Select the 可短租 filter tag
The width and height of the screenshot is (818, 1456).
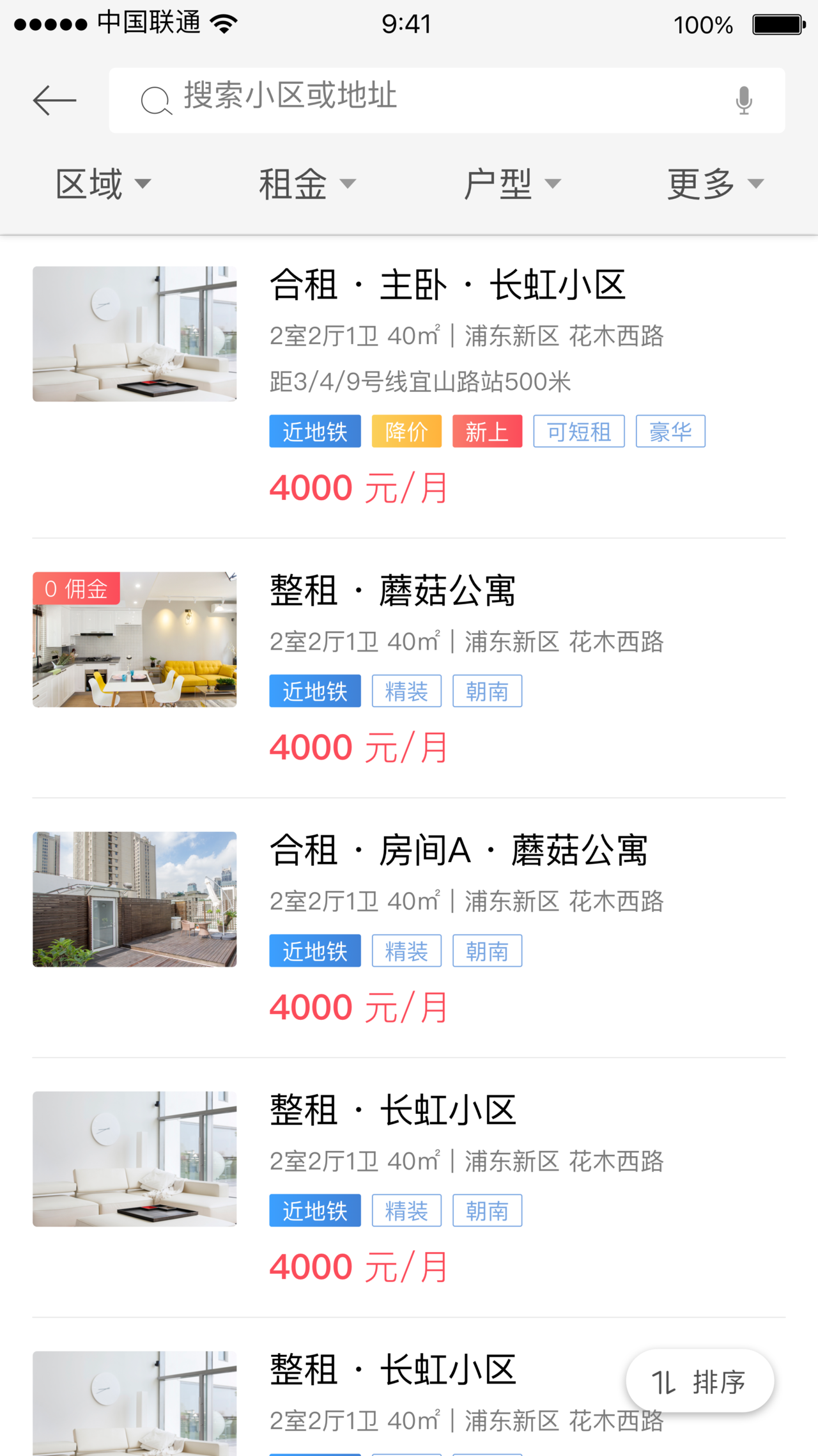[x=578, y=431]
